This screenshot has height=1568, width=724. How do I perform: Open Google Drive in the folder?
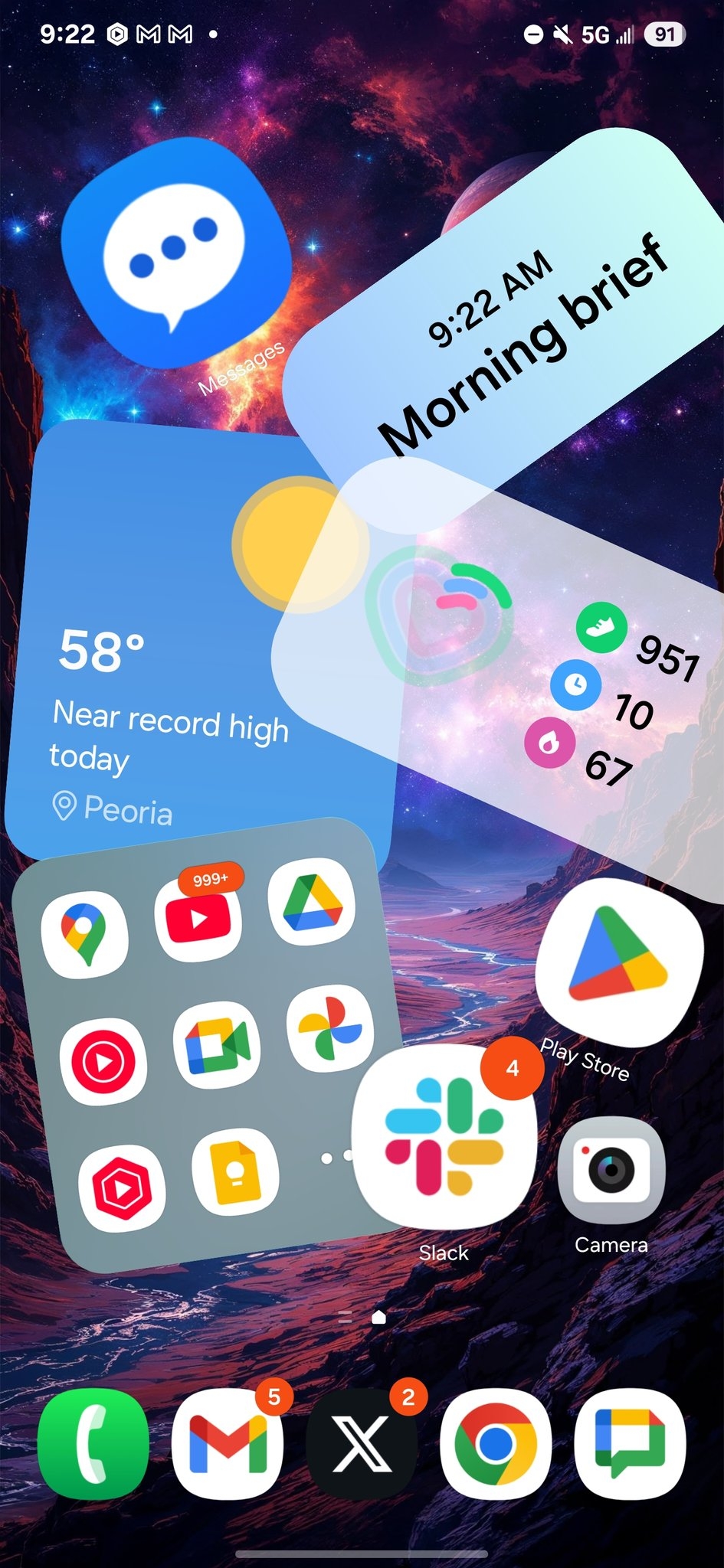coord(312,903)
